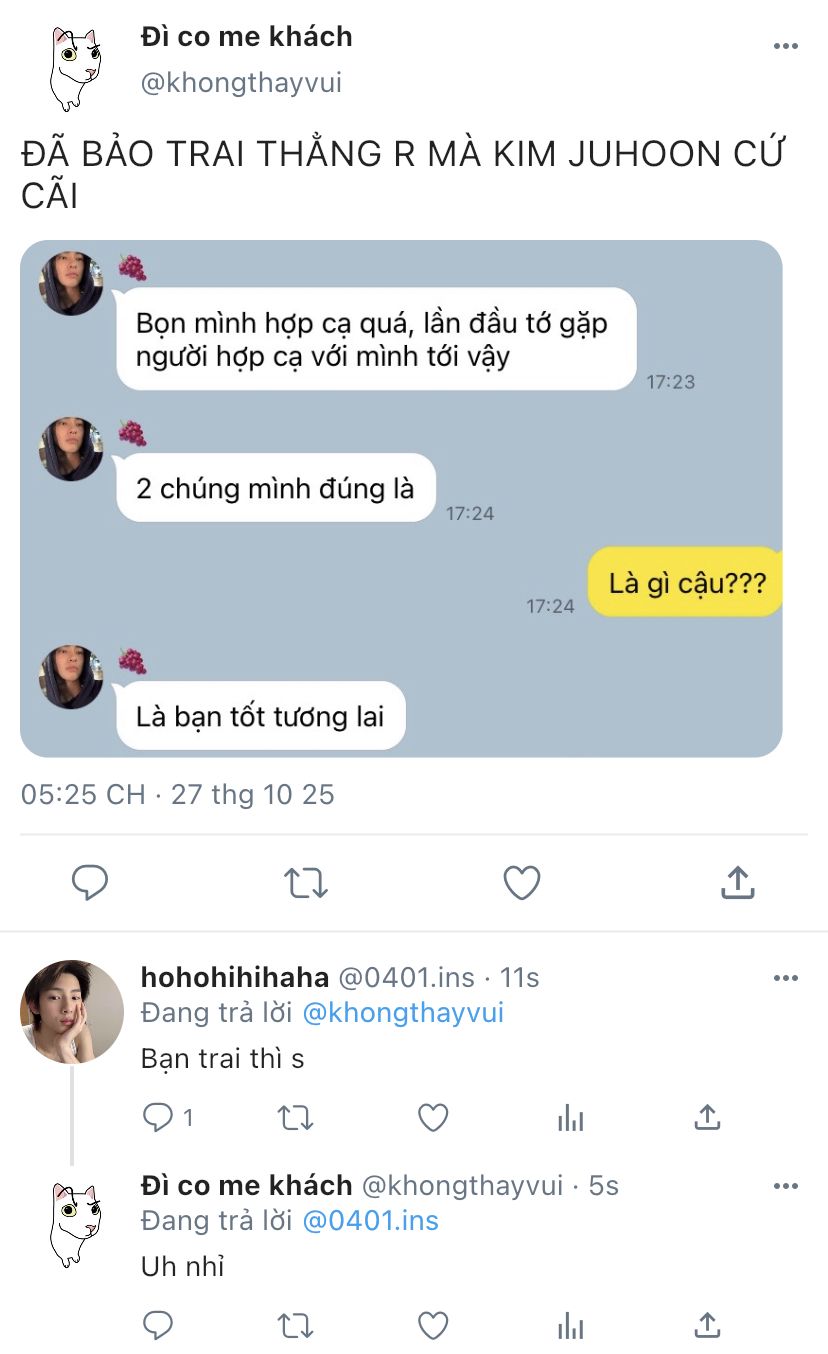This screenshot has width=828, height=1354.
Task: Share the "Bạn trai thì s" comment
Action: 707,1117
